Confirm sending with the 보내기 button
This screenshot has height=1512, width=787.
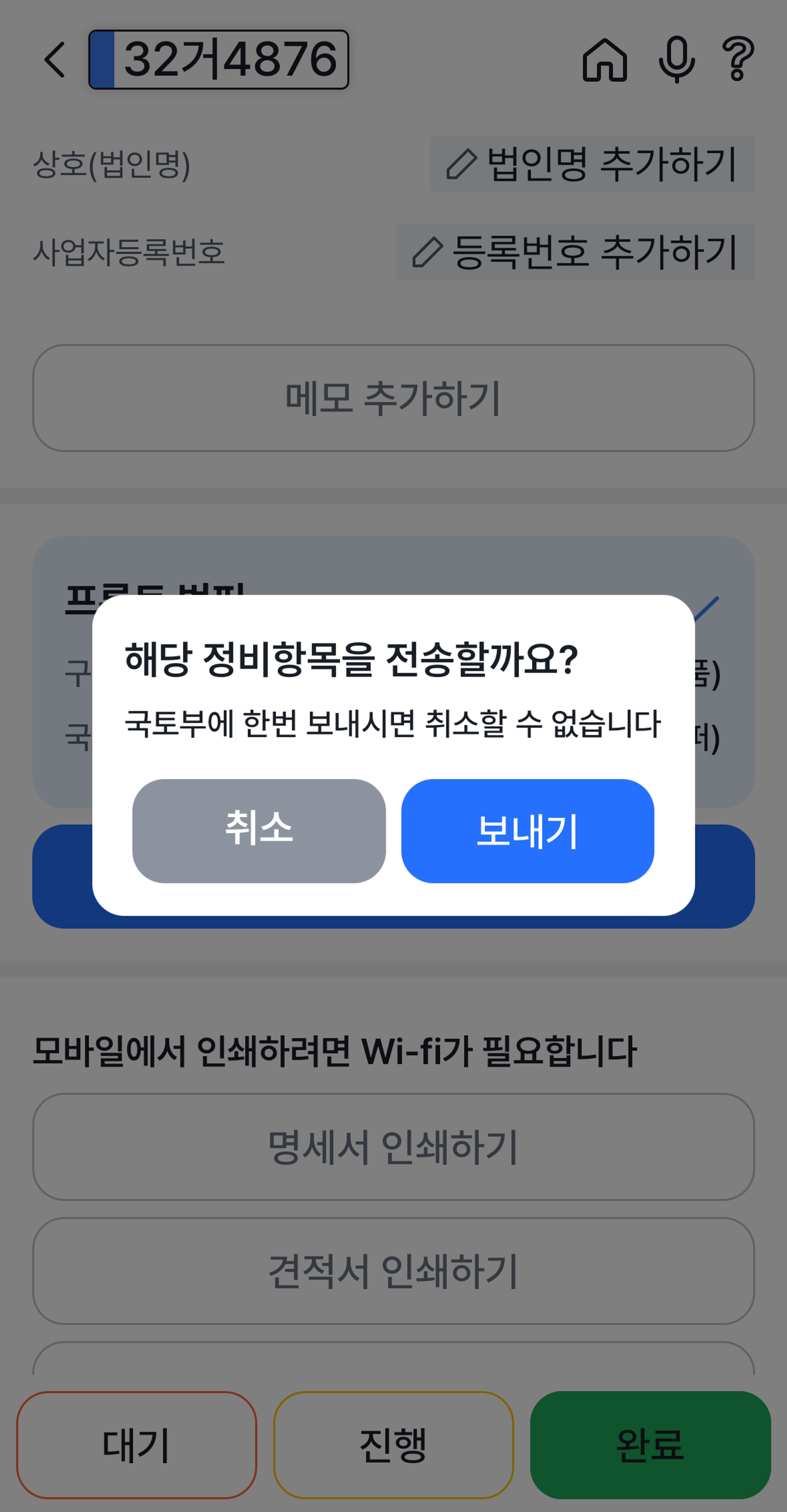click(527, 831)
